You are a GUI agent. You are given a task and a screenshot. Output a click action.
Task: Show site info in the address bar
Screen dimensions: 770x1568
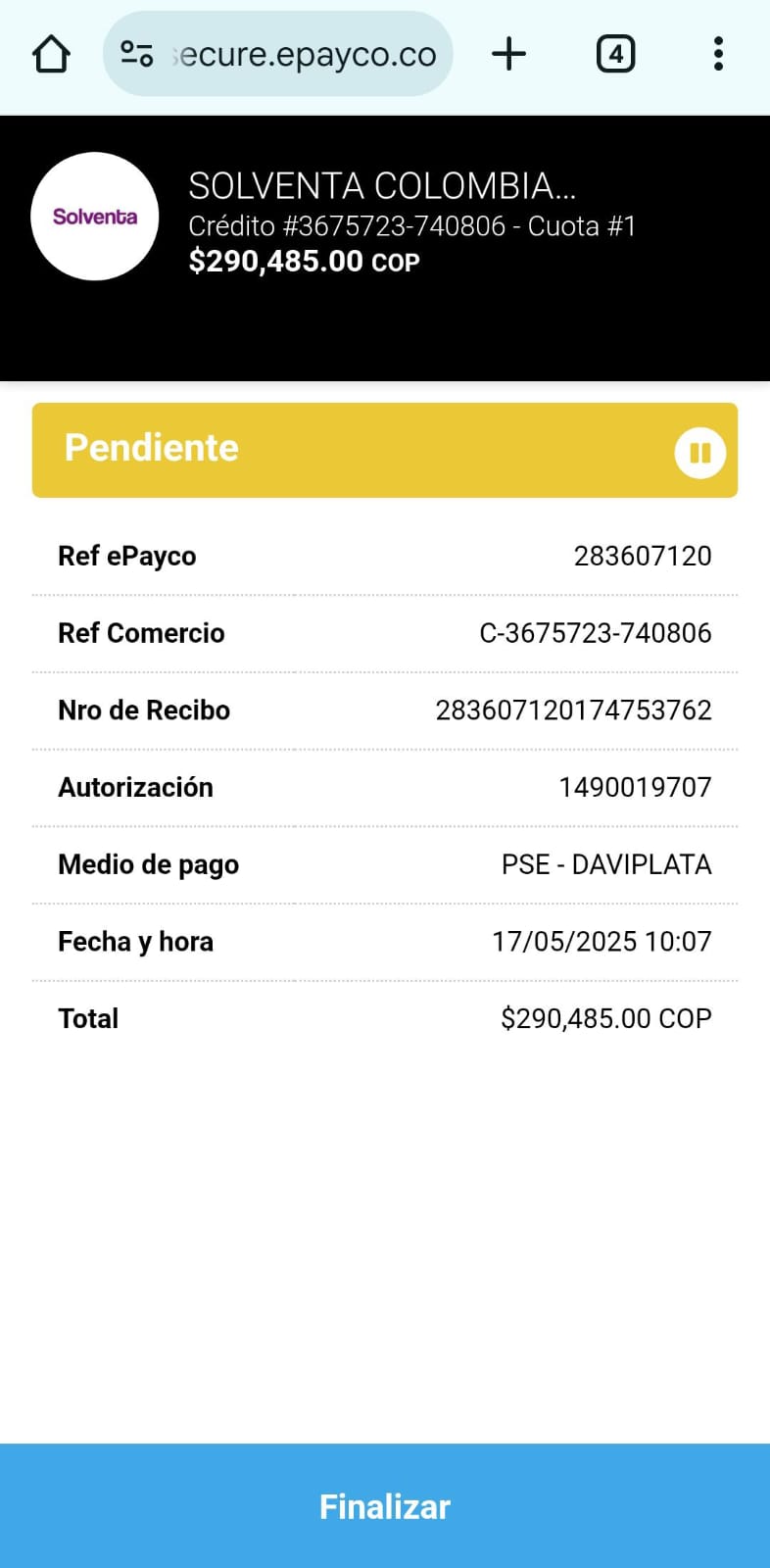point(137,54)
